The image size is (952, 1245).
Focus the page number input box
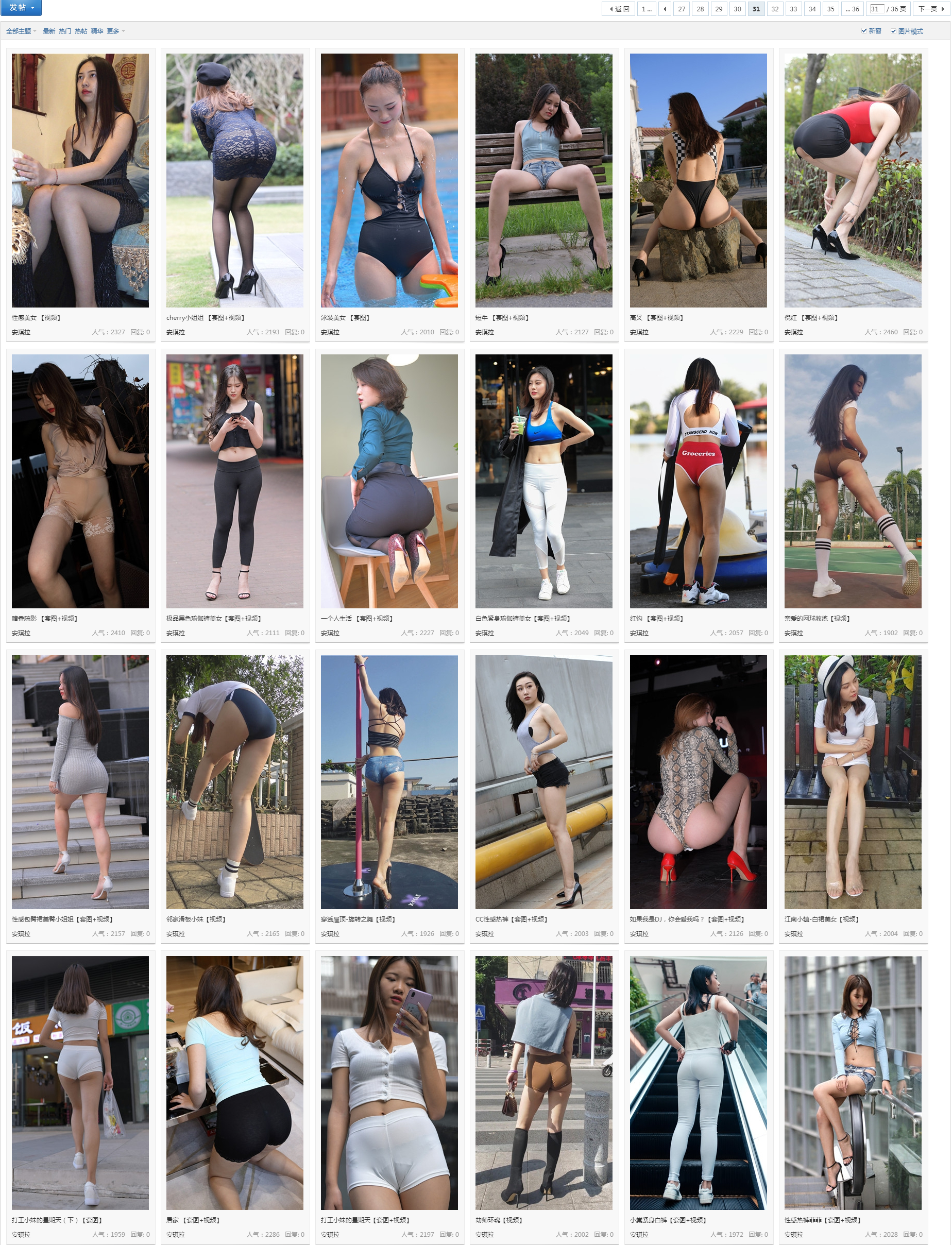877,9
